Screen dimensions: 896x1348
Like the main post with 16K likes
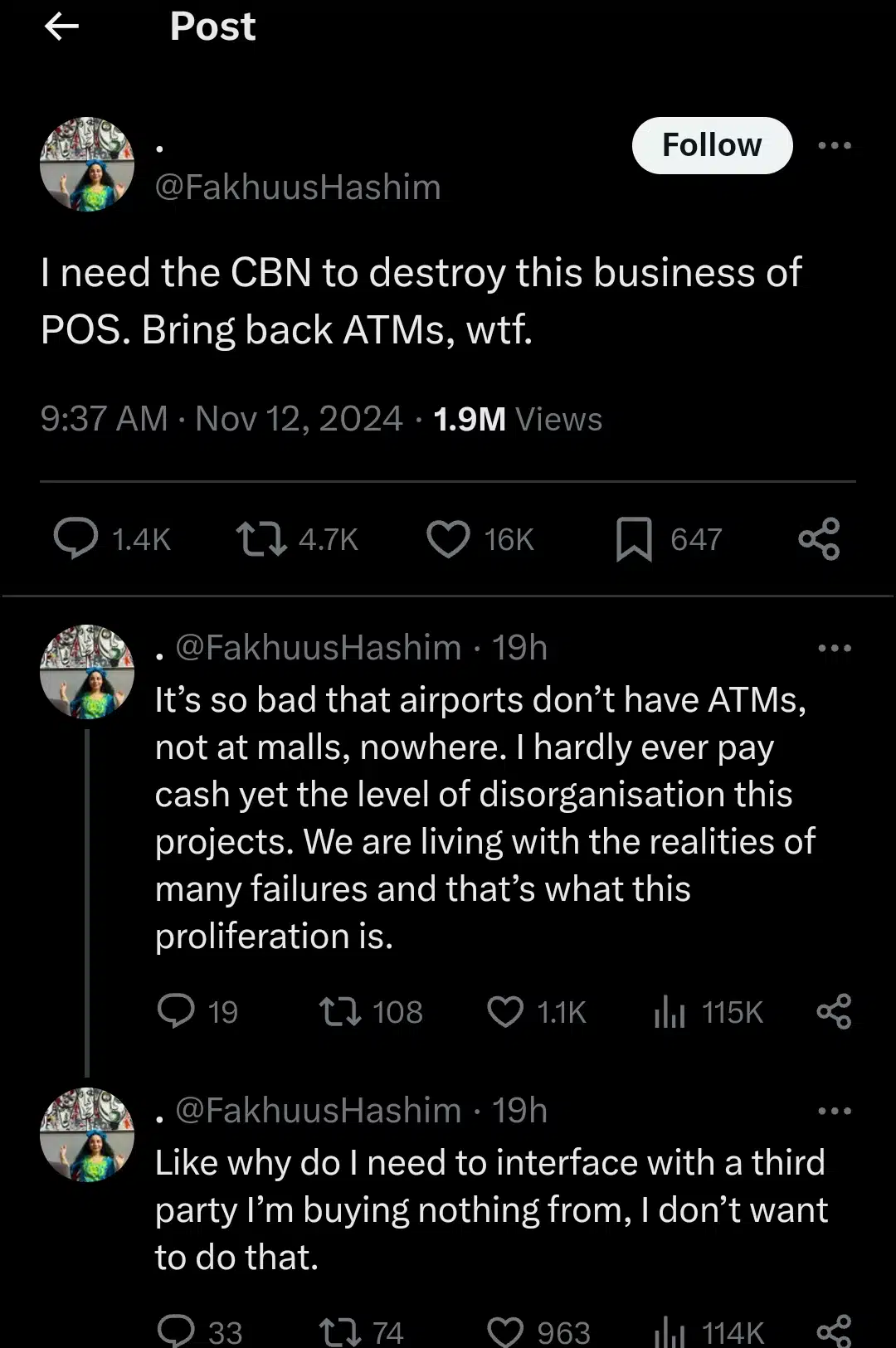[x=448, y=538]
